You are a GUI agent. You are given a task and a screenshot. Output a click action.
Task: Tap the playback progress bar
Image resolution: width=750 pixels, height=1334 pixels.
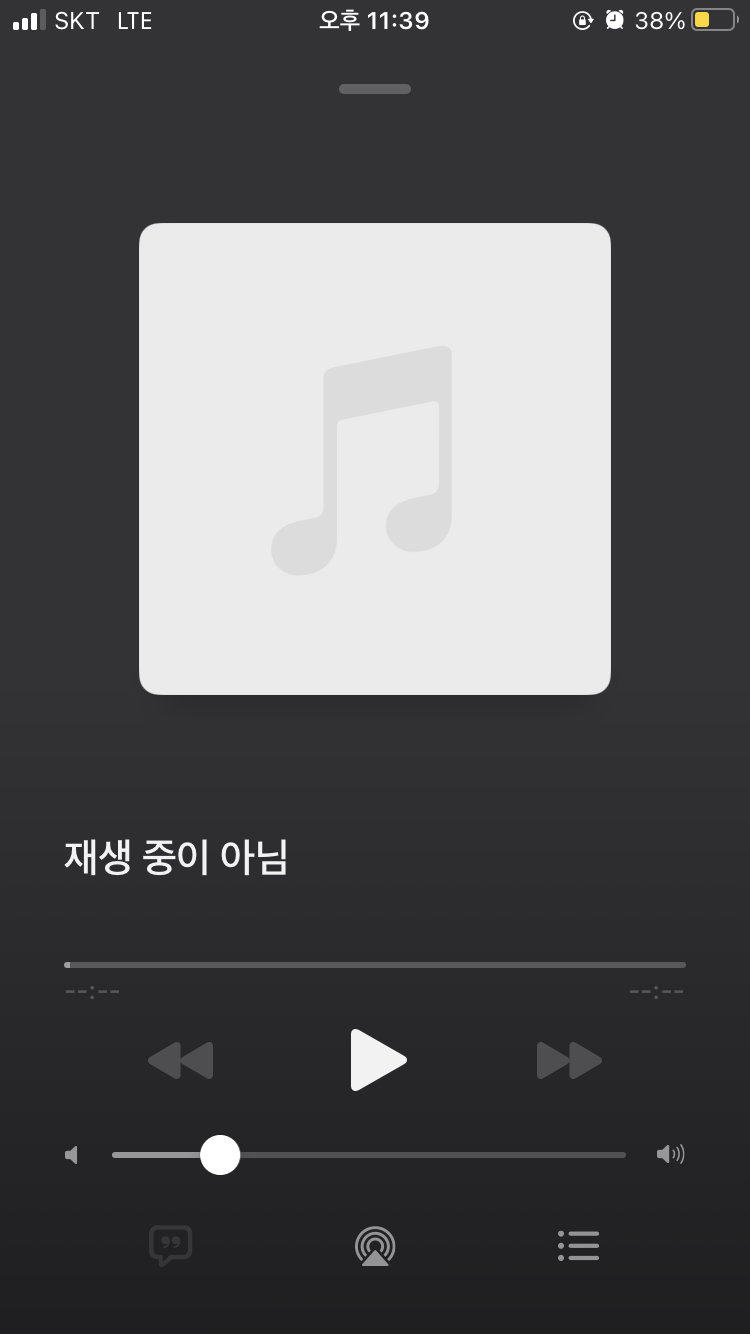point(375,965)
